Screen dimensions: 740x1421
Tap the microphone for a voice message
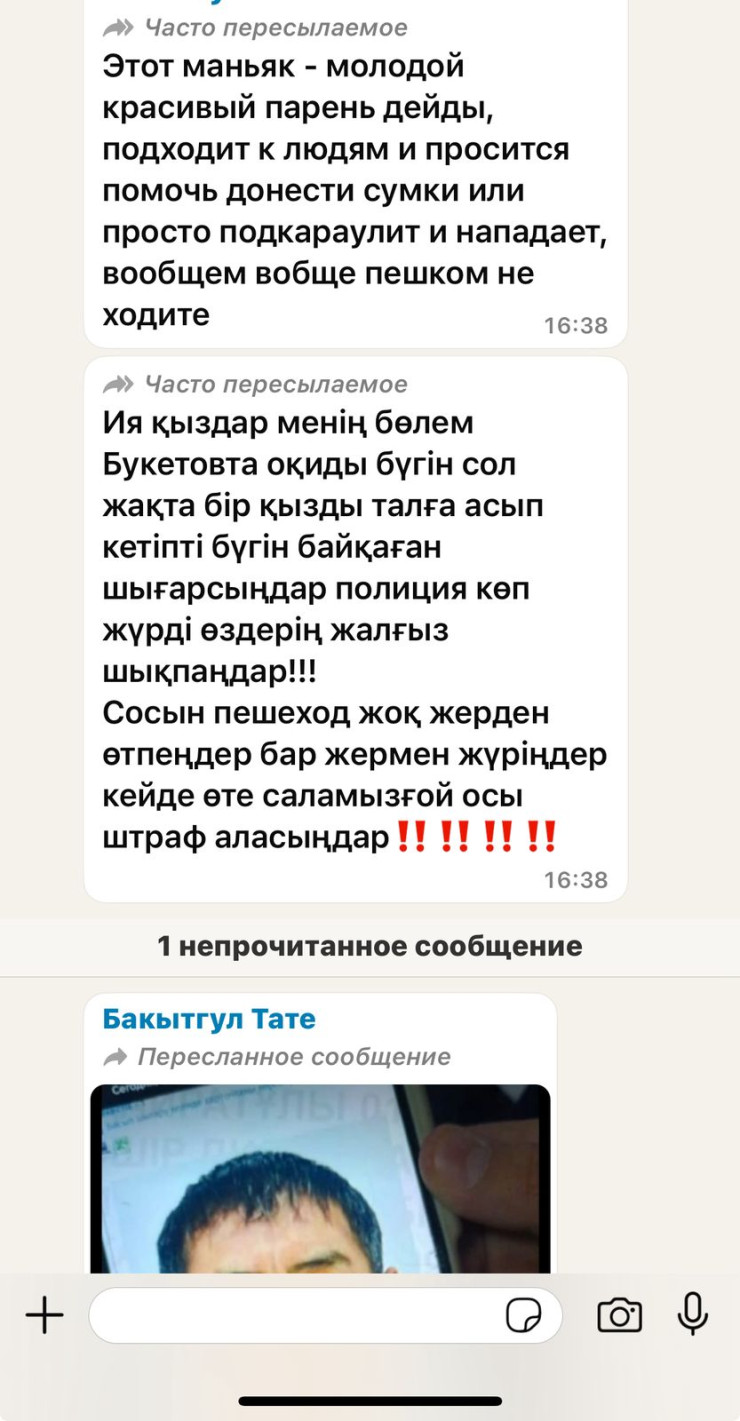pyautogui.click(x=692, y=1315)
